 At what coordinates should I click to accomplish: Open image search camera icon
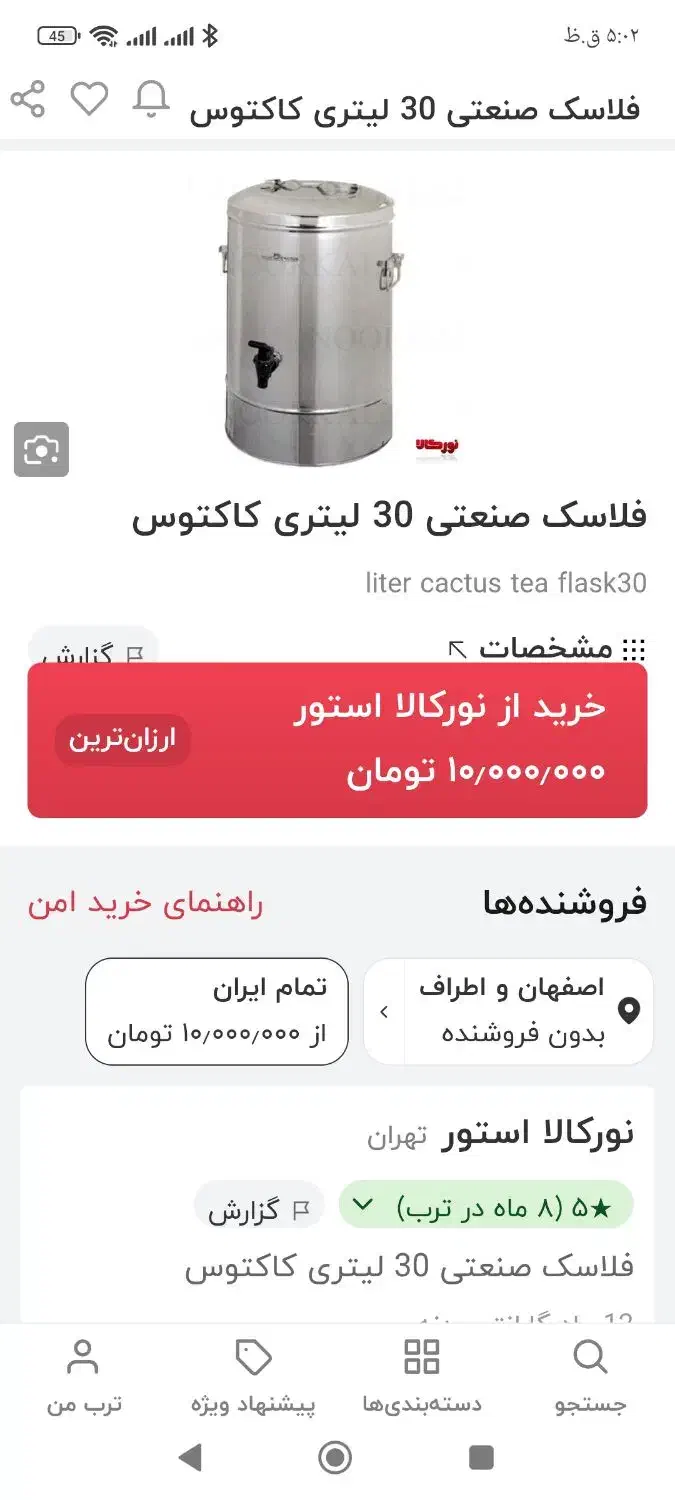pos(41,449)
